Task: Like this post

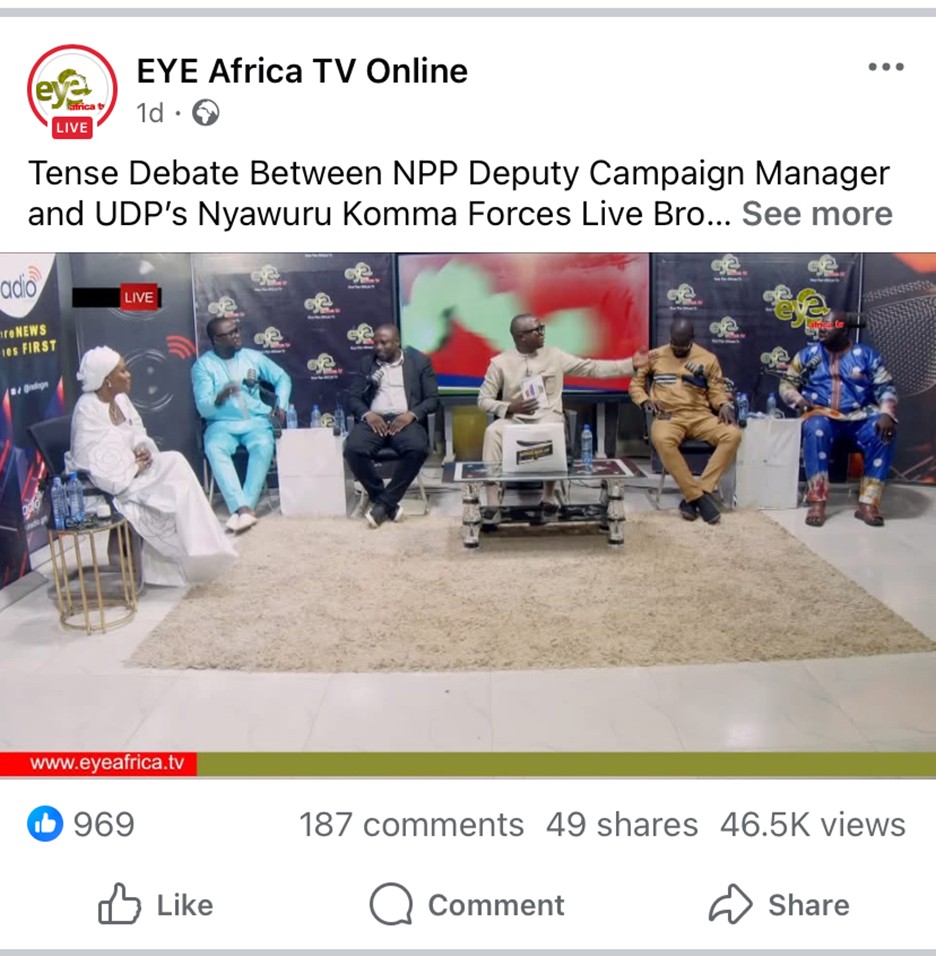Action: click(x=156, y=905)
